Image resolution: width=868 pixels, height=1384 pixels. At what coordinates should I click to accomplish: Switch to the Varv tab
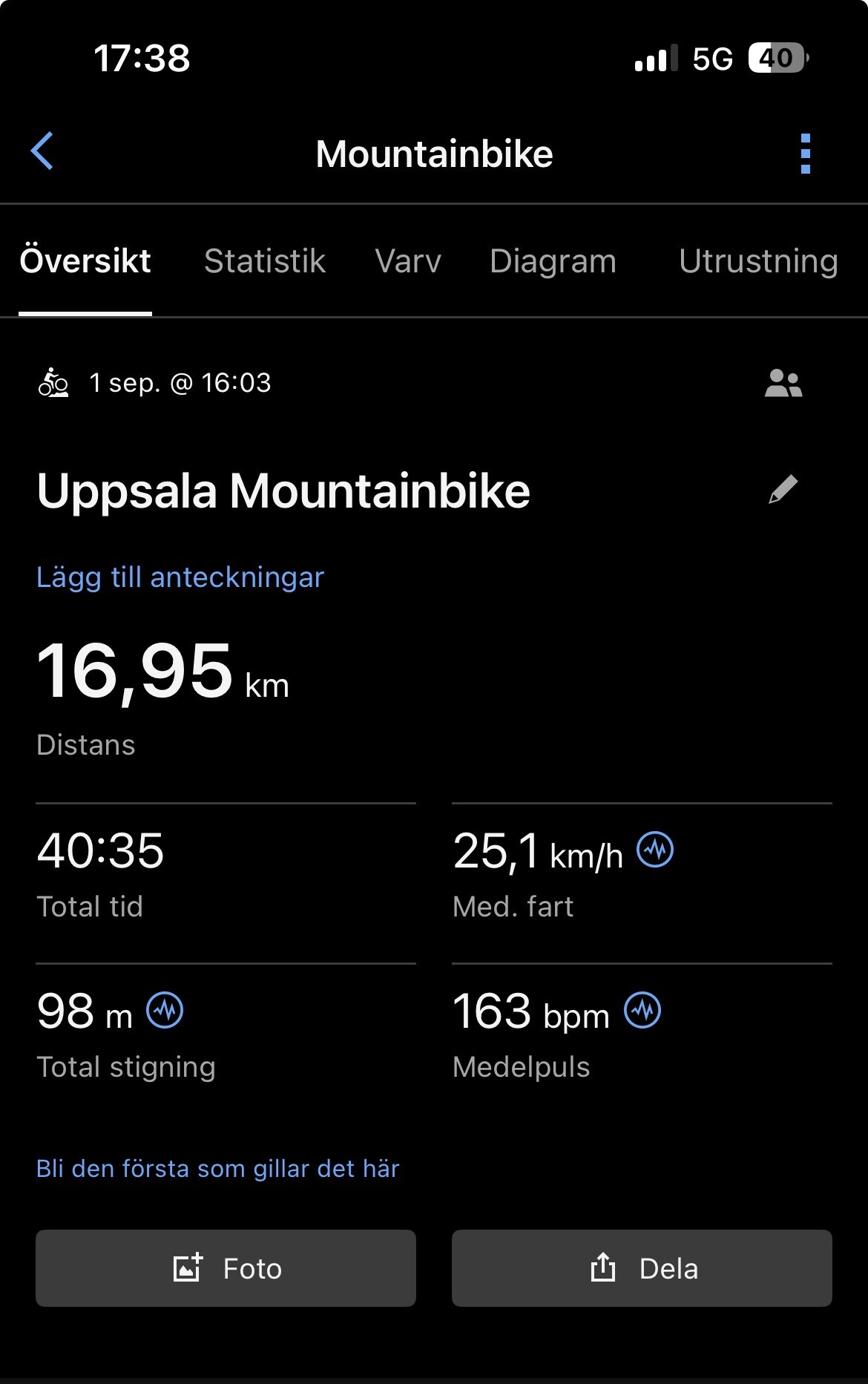408,261
